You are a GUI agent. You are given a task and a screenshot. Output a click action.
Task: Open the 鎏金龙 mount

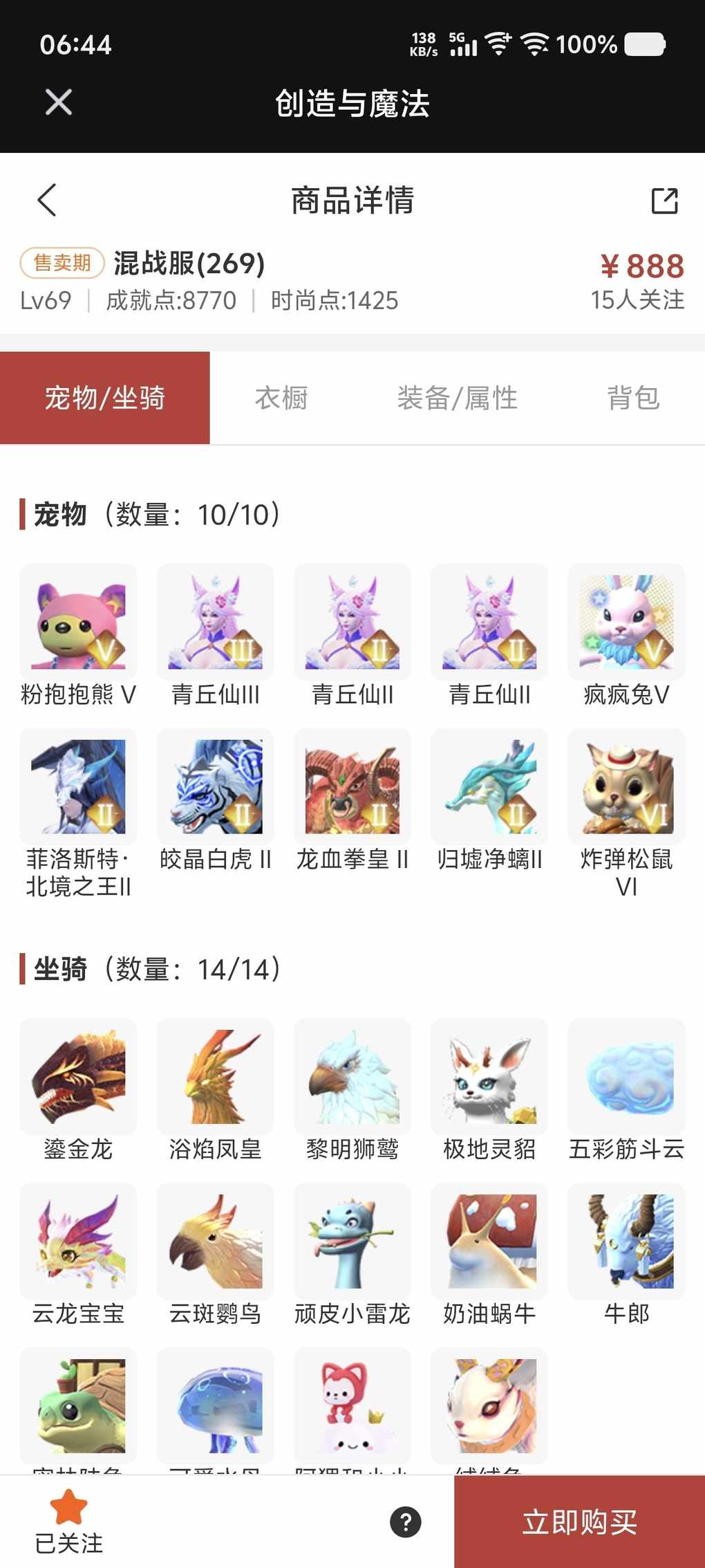click(x=78, y=1076)
